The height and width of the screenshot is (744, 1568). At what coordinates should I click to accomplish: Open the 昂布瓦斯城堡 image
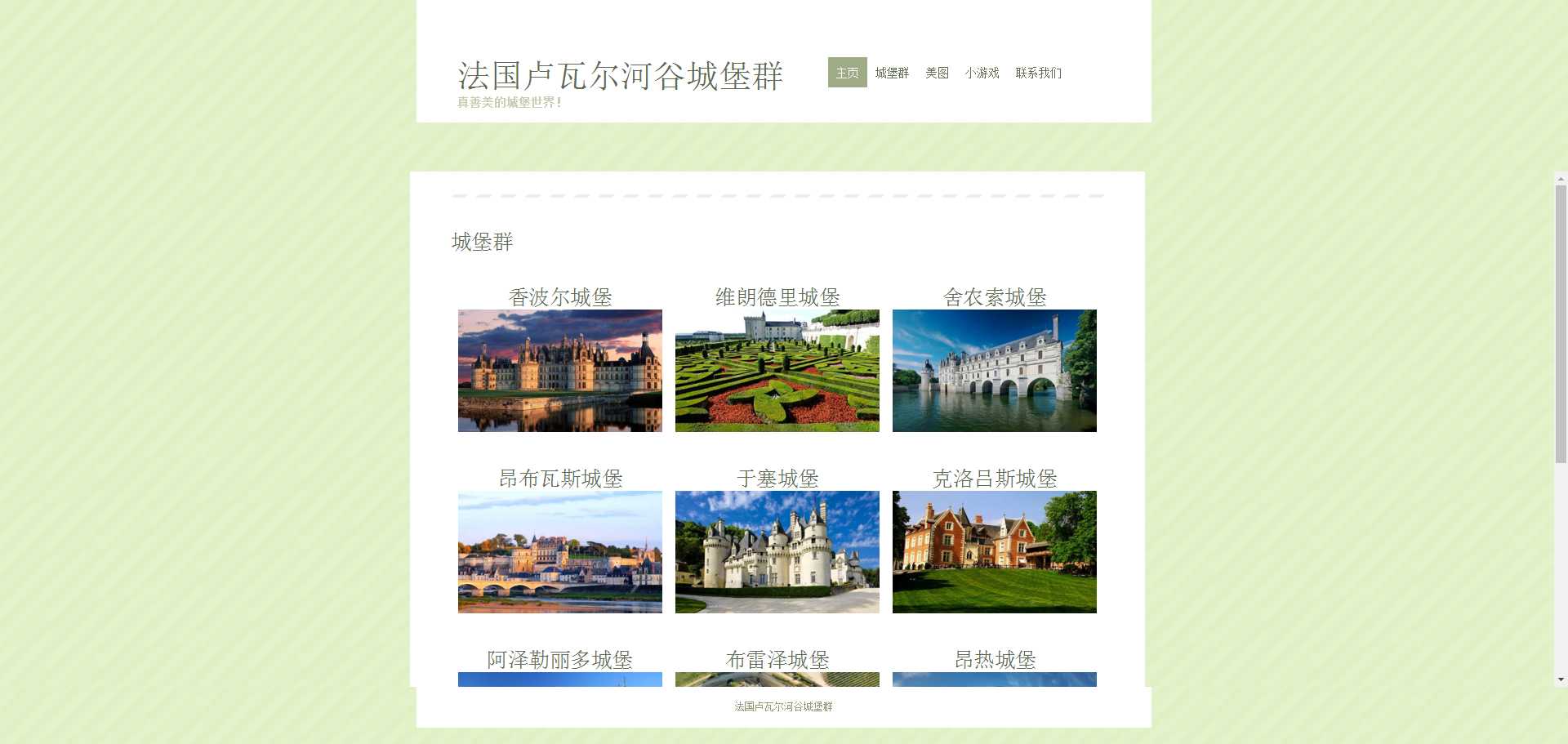click(x=560, y=552)
